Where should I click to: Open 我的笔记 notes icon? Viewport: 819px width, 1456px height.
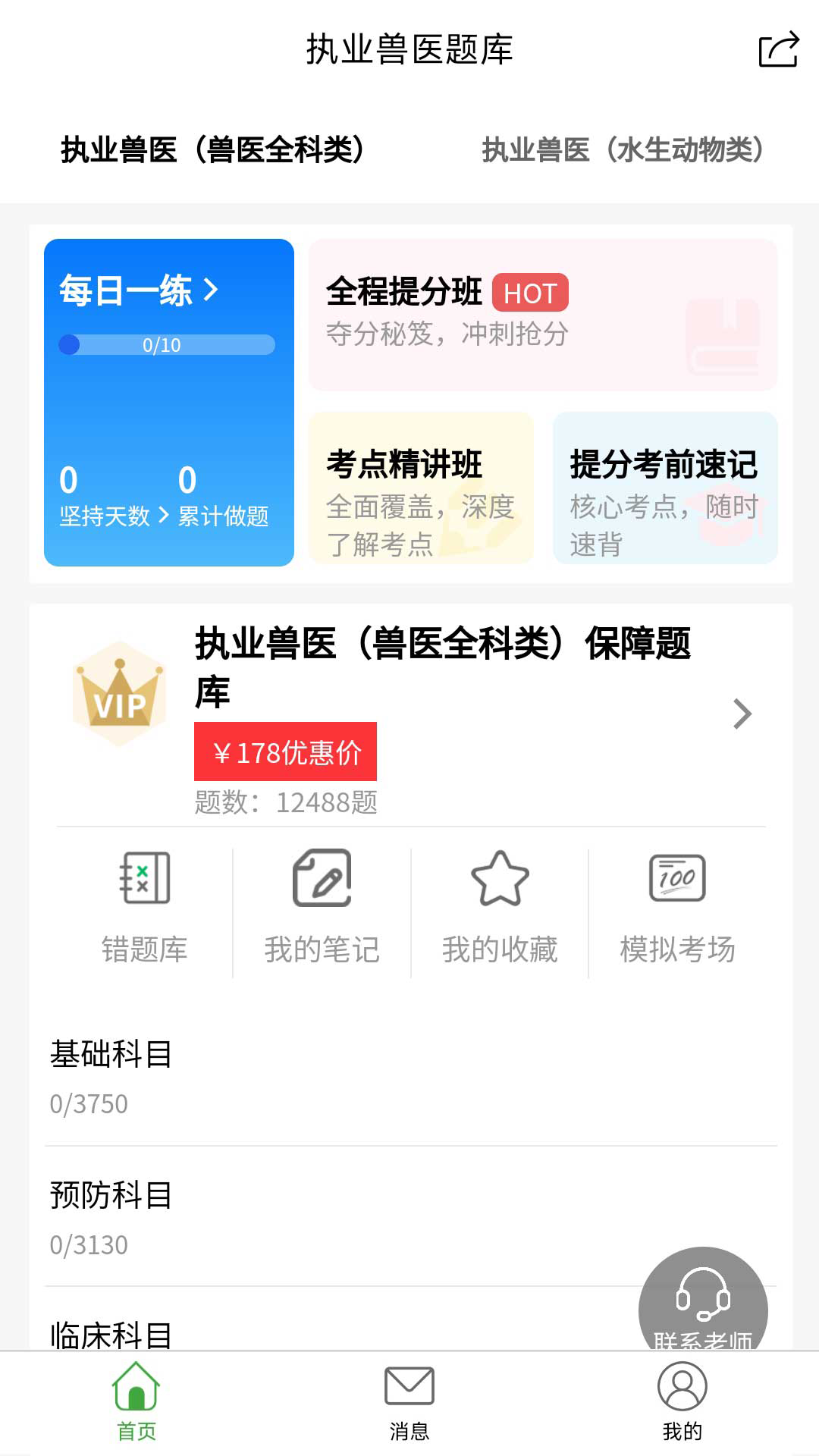323,902
